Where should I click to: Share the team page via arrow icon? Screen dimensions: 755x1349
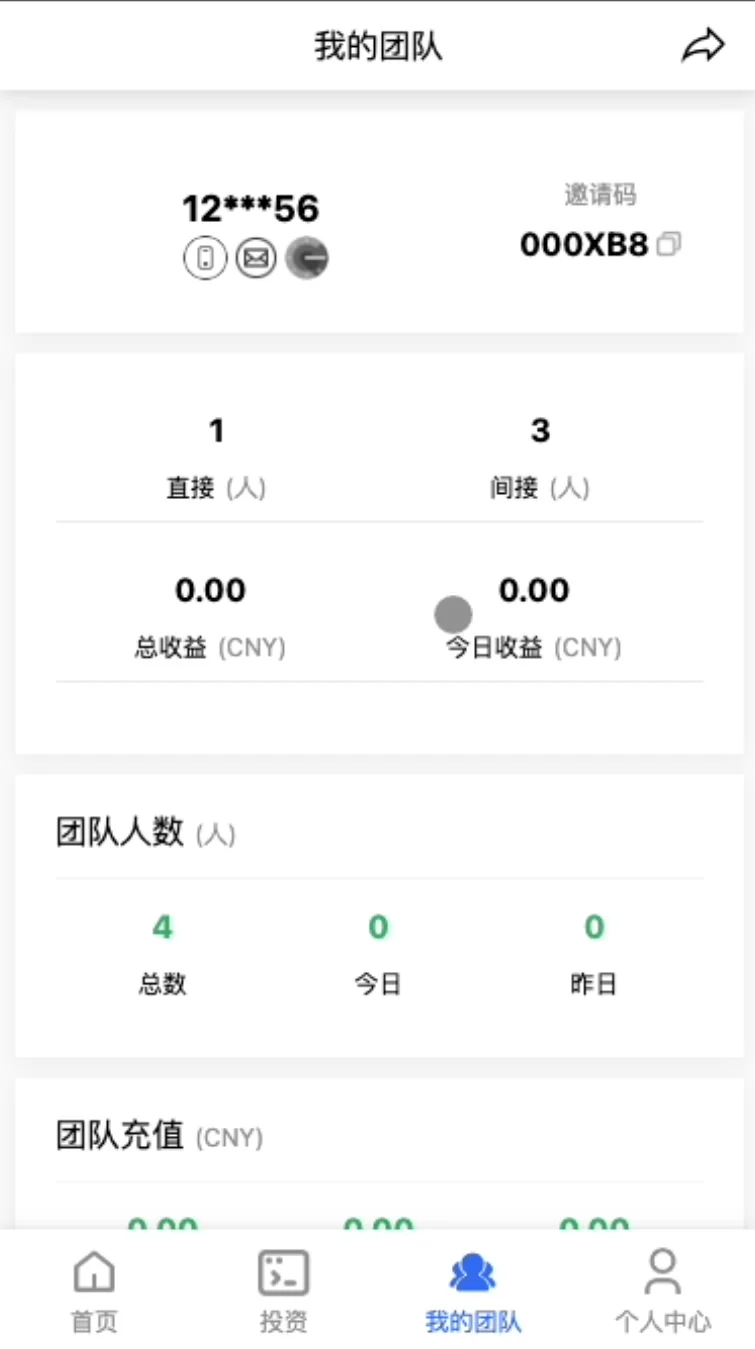coord(702,46)
